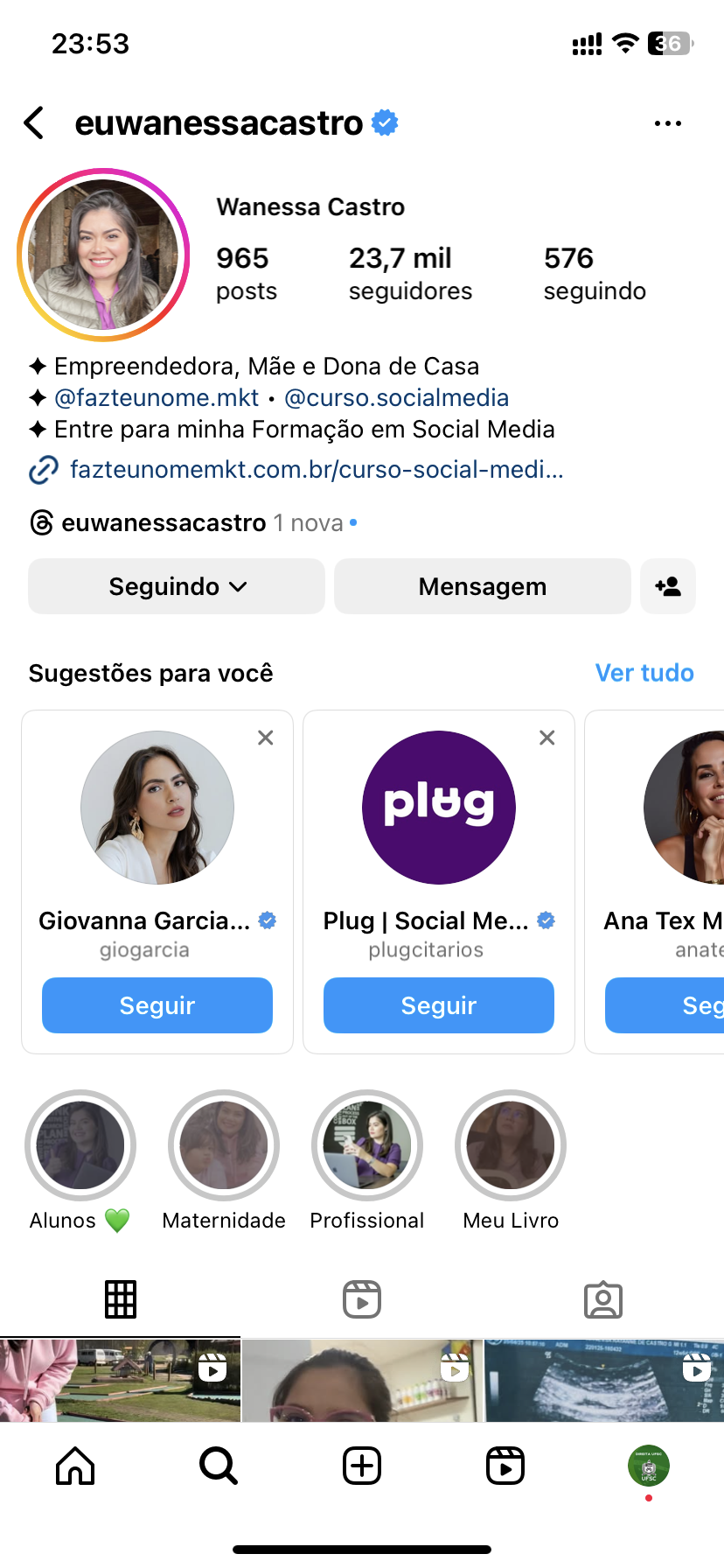
Task: Create a new post with plus icon
Action: 362,1466
